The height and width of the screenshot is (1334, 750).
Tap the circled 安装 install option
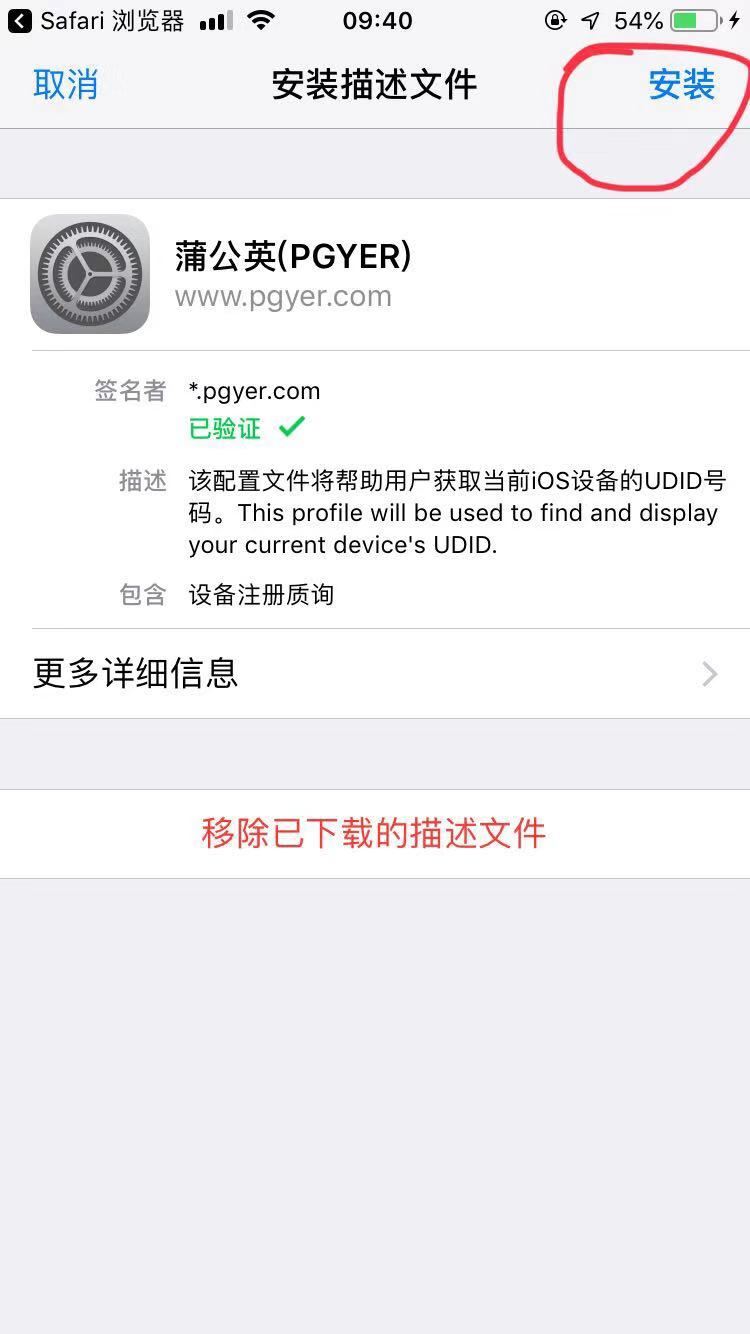(682, 86)
